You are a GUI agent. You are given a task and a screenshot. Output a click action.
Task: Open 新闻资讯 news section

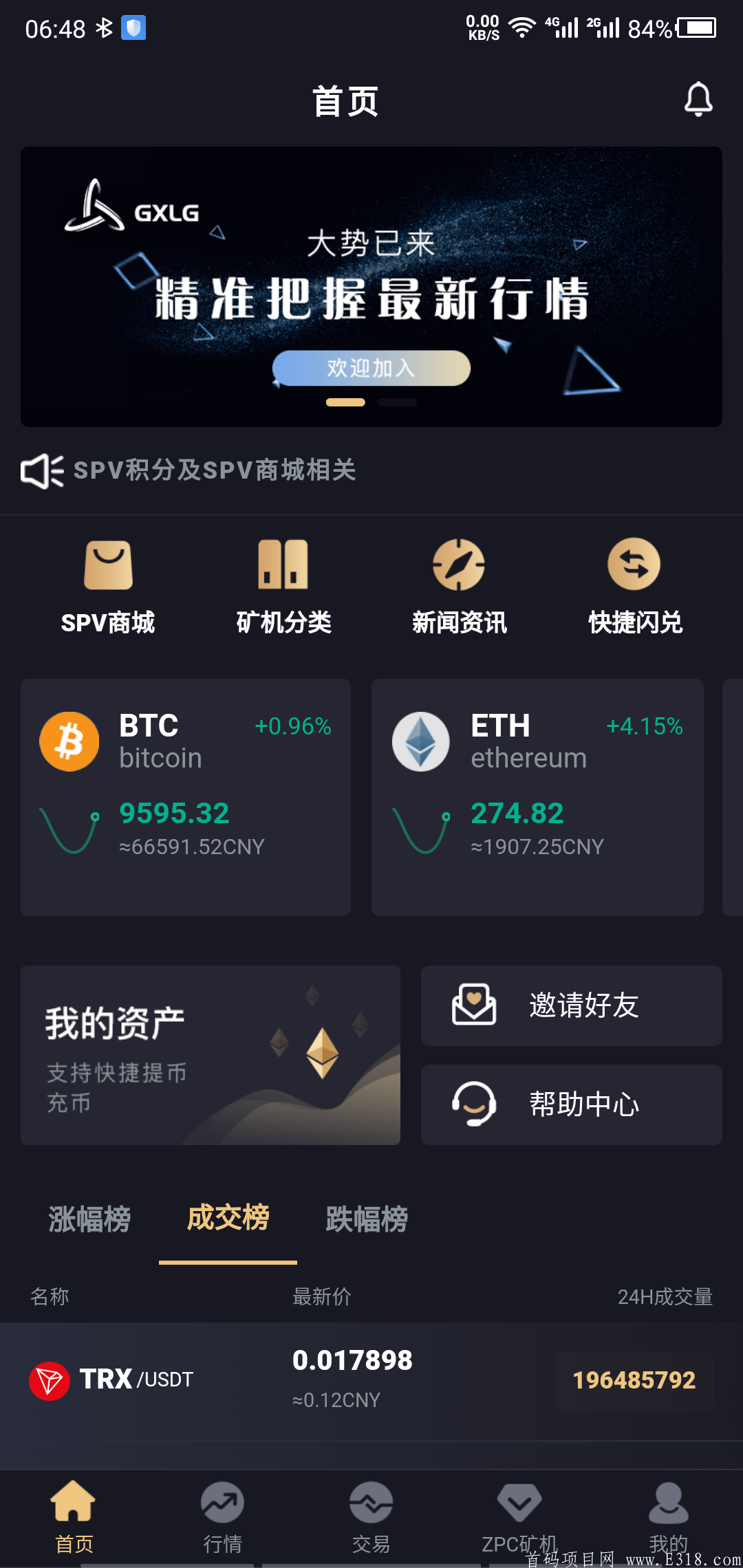click(459, 587)
